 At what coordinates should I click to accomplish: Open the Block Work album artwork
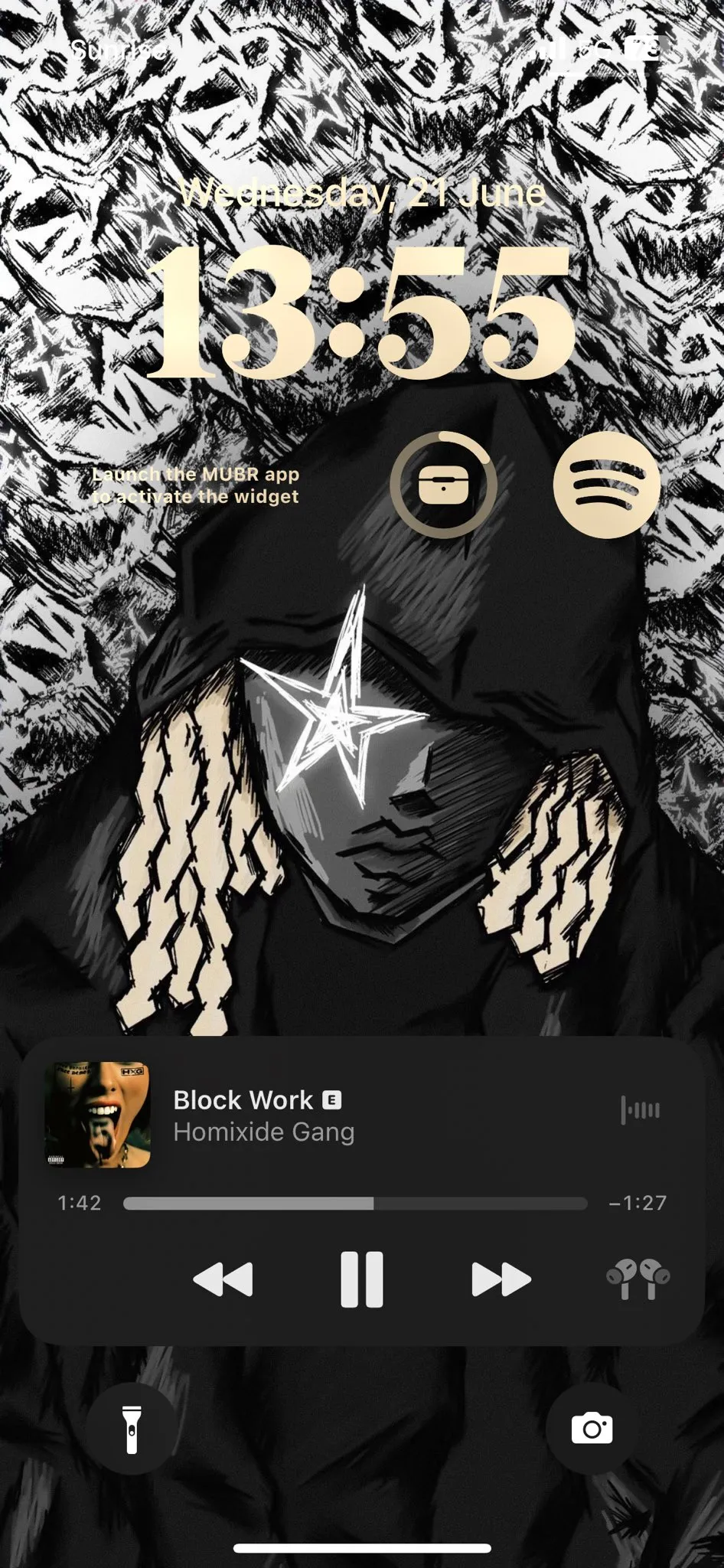97,1114
